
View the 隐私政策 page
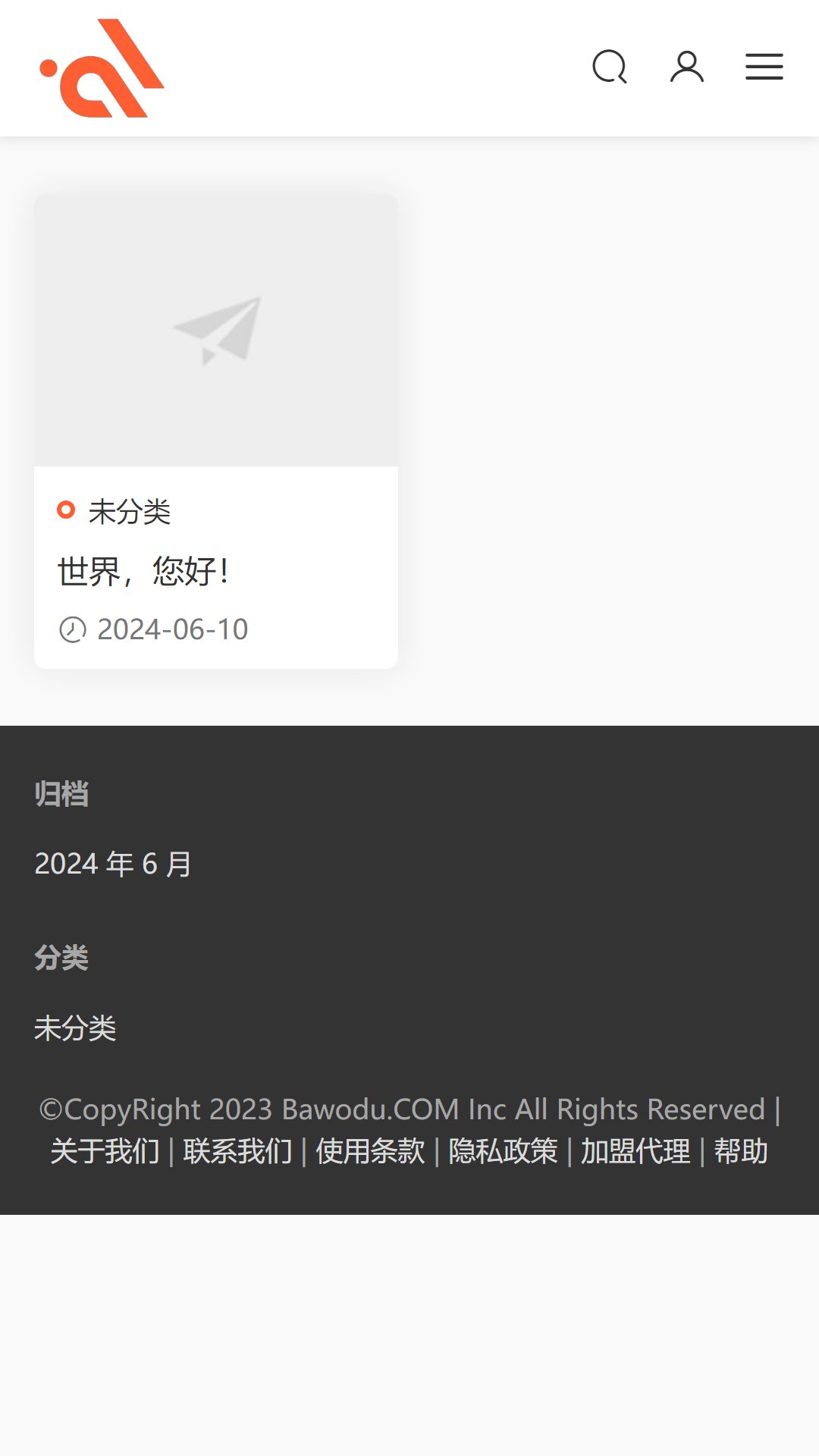pos(503,1151)
